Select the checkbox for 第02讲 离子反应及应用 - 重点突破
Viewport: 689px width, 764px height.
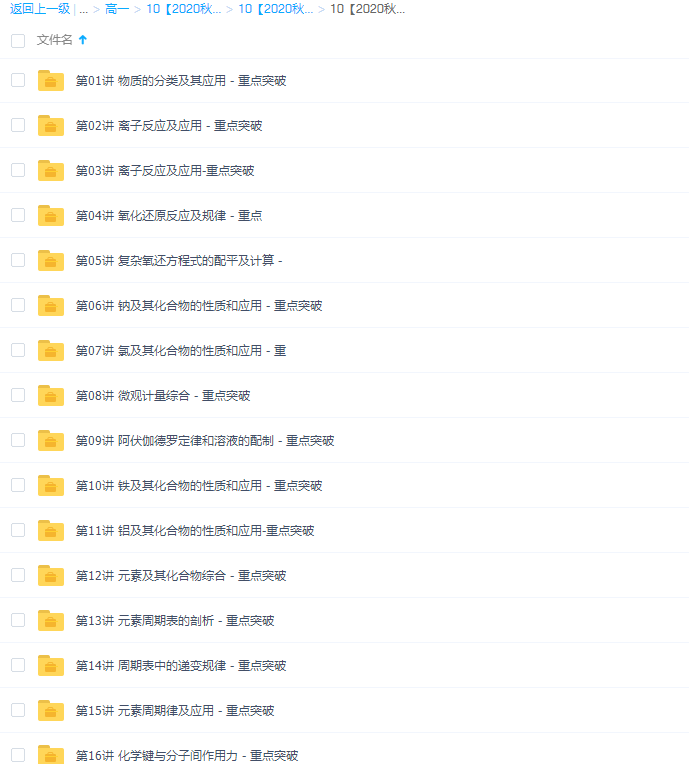pyautogui.click(x=18, y=125)
